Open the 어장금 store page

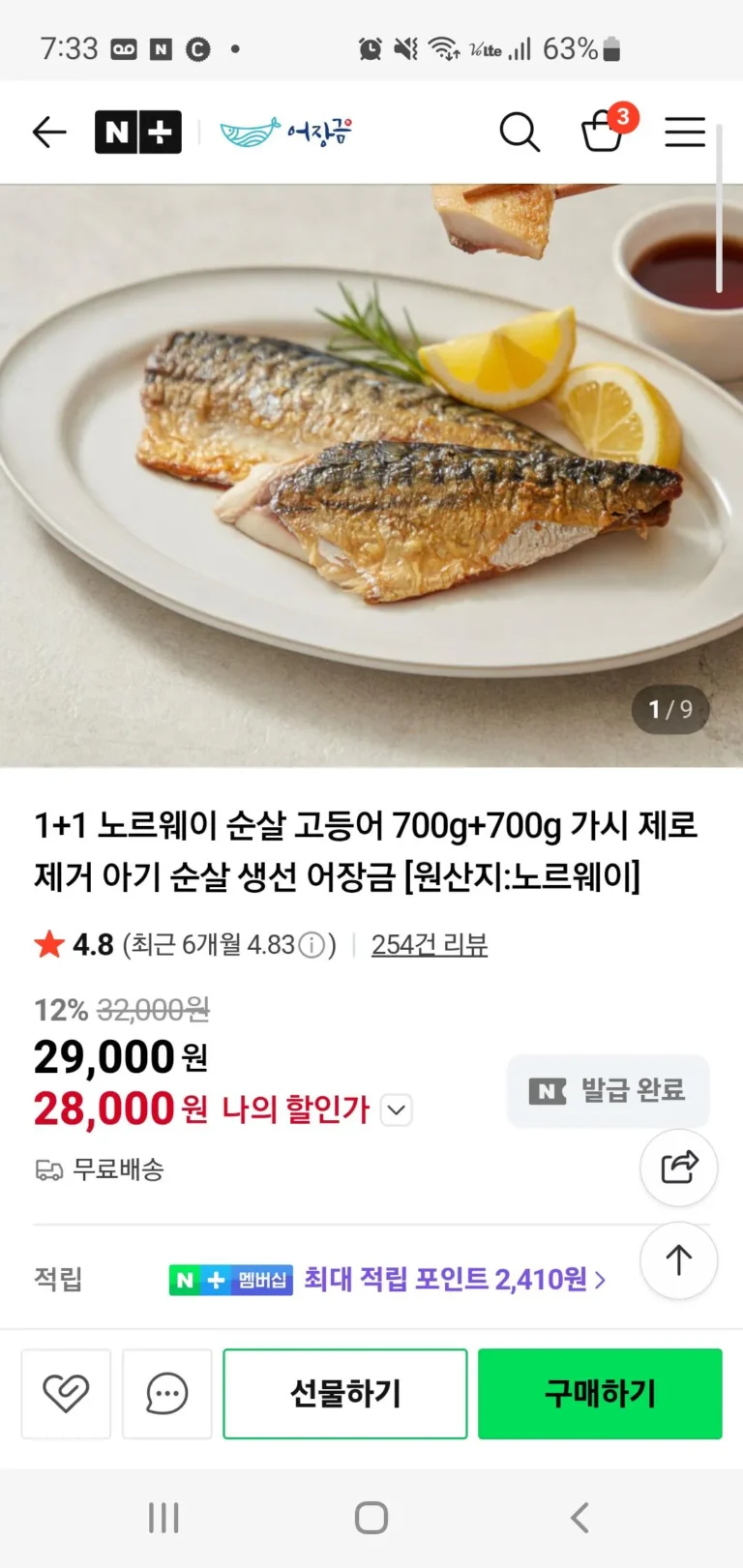click(x=286, y=133)
